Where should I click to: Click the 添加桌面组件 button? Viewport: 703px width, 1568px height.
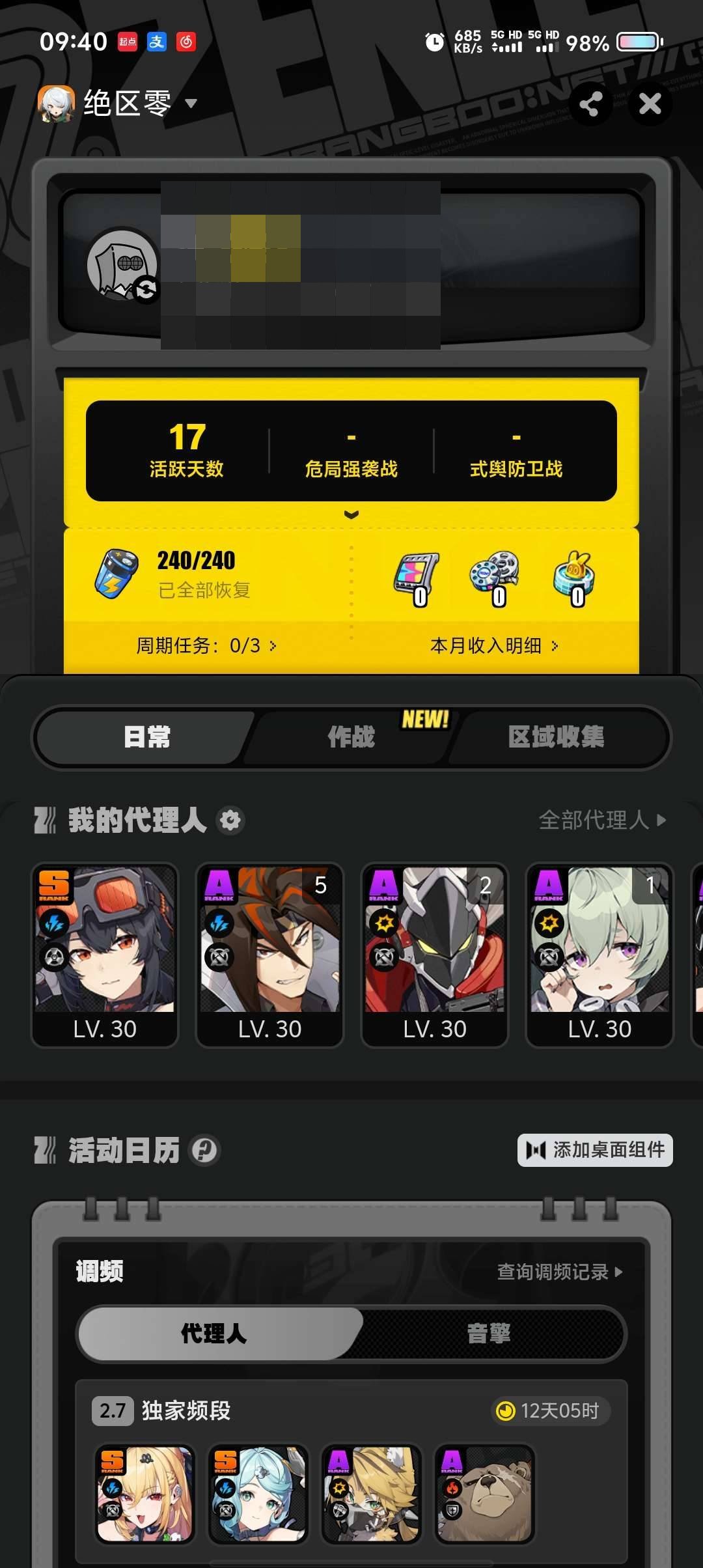click(x=594, y=1151)
